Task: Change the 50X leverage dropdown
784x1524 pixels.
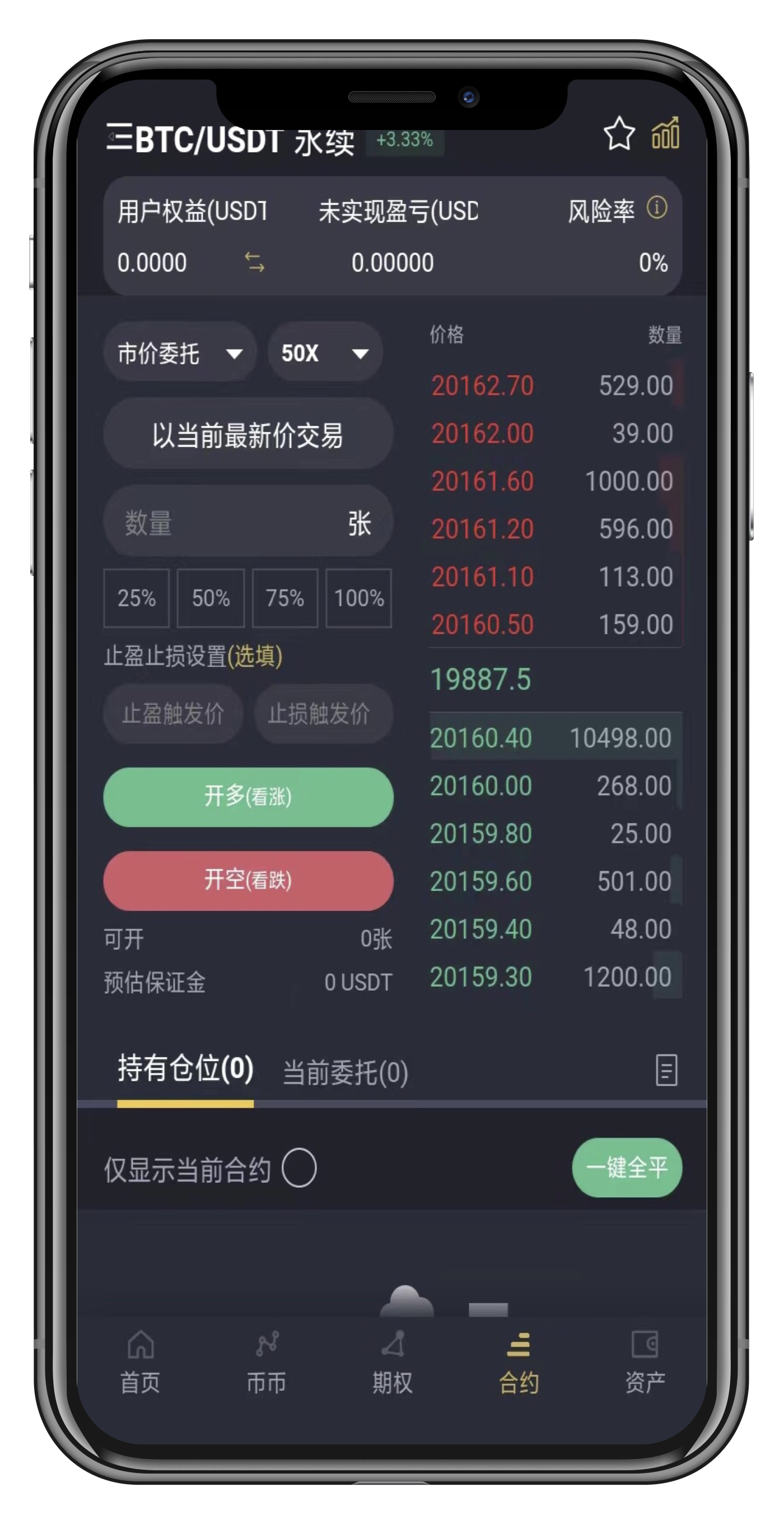Action: coord(325,353)
